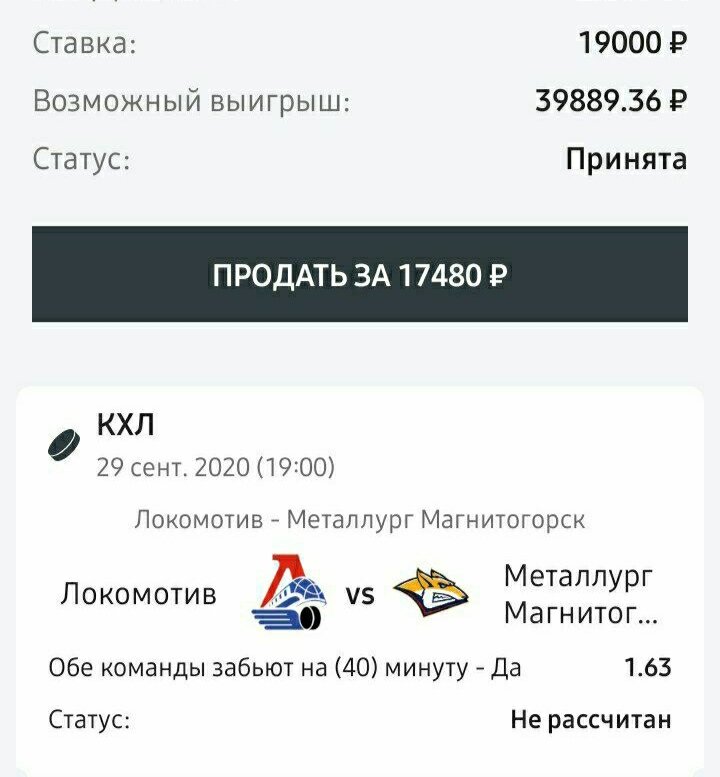This screenshot has width=720, height=777.
Task: Select the Статус row header
Action: click(72, 157)
